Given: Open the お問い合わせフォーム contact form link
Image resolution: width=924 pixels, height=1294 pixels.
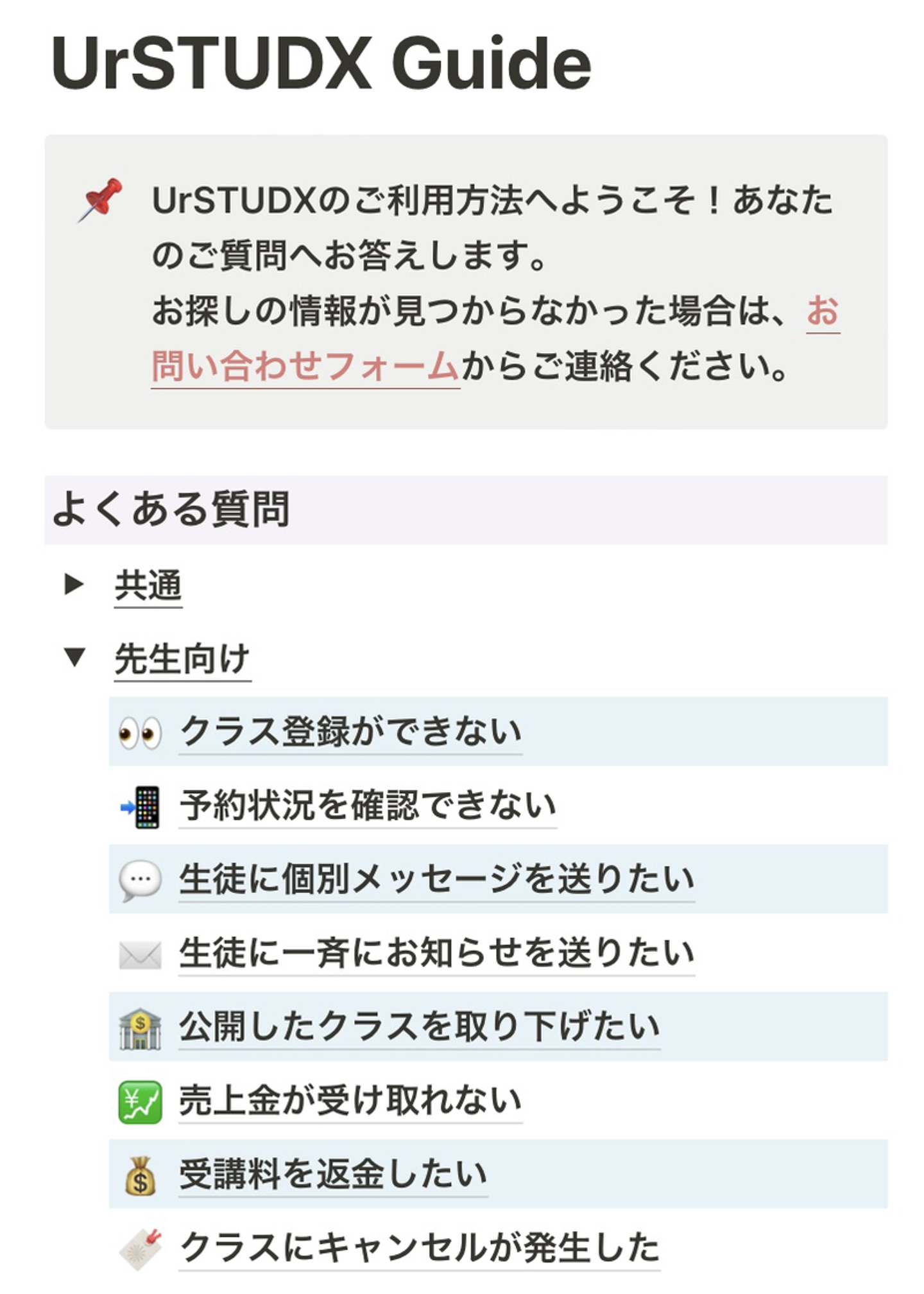Looking at the screenshot, I should (305, 367).
